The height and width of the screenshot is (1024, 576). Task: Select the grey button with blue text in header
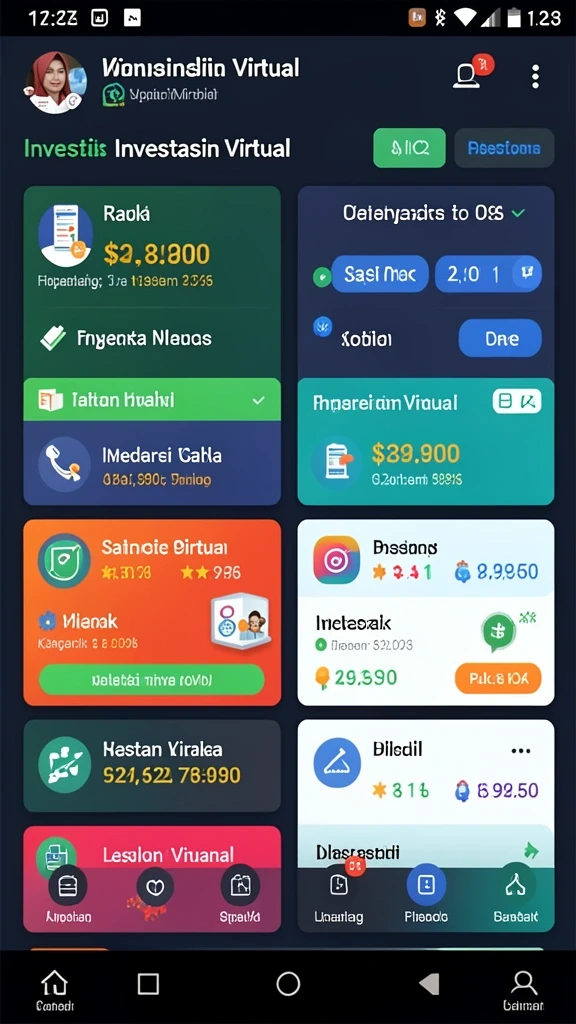click(504, 148)
